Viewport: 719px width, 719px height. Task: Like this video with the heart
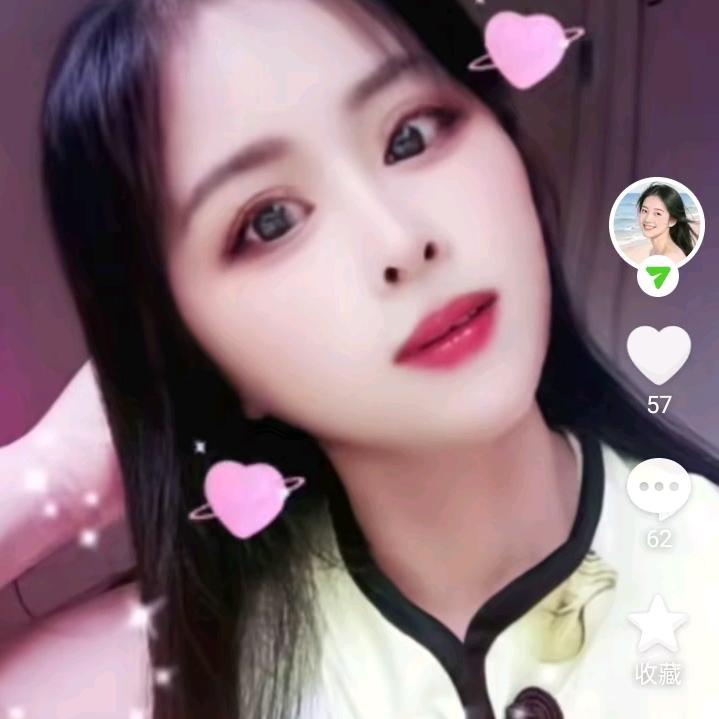click(x=658, y=355)
